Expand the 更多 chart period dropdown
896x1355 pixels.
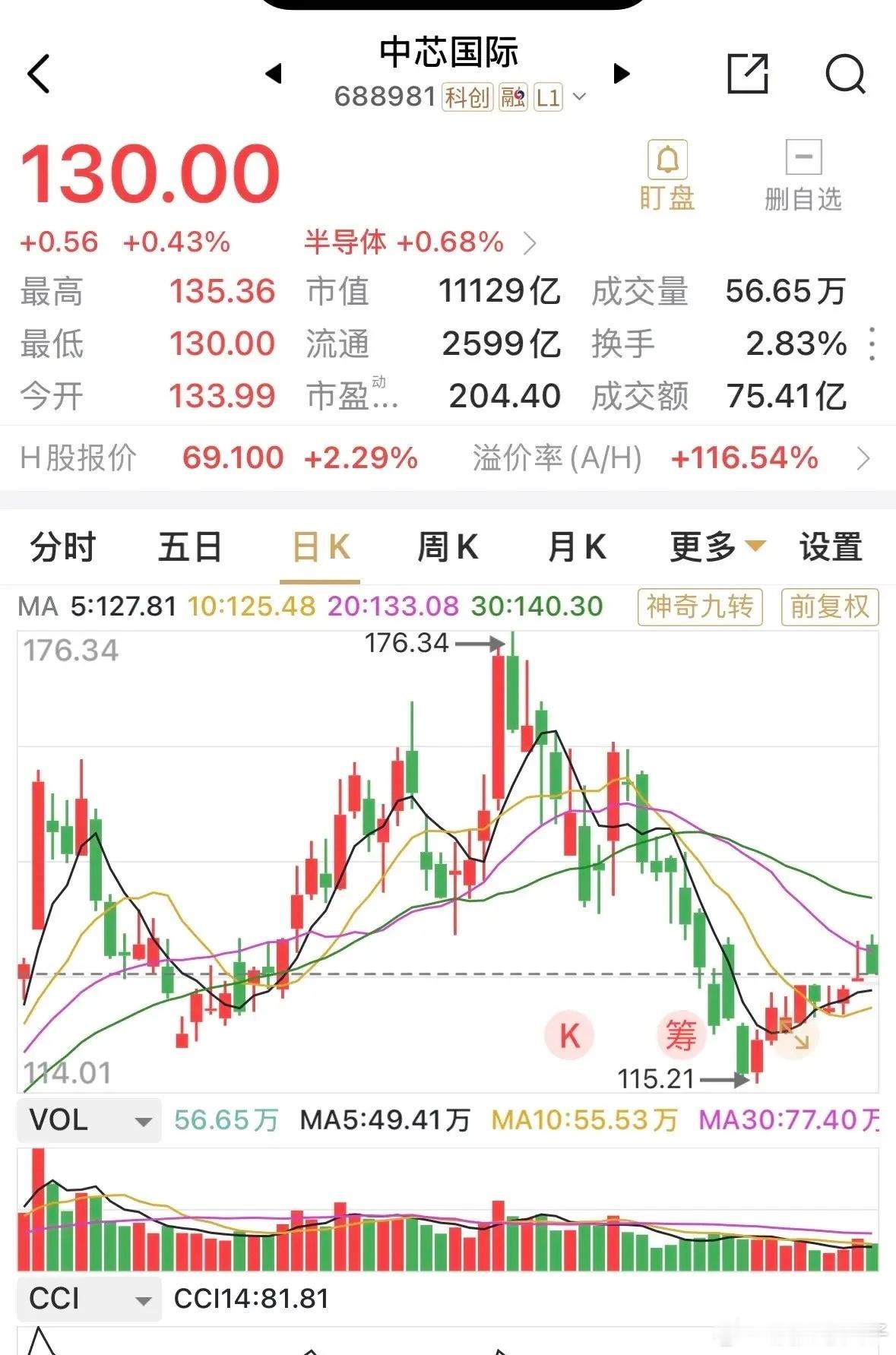(718, 547)
